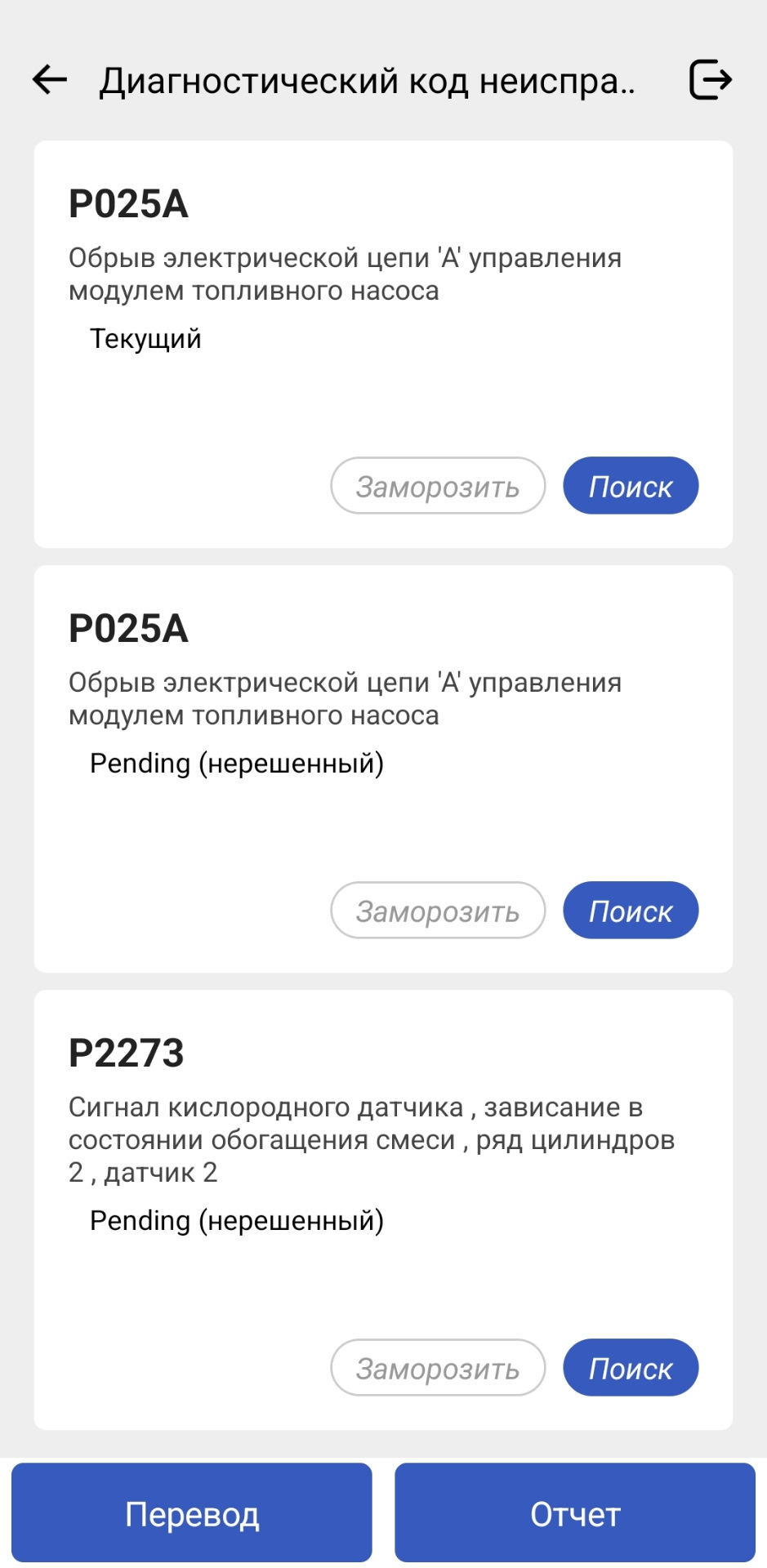Click the fuel pump fault description text

[x=345, y=274]
